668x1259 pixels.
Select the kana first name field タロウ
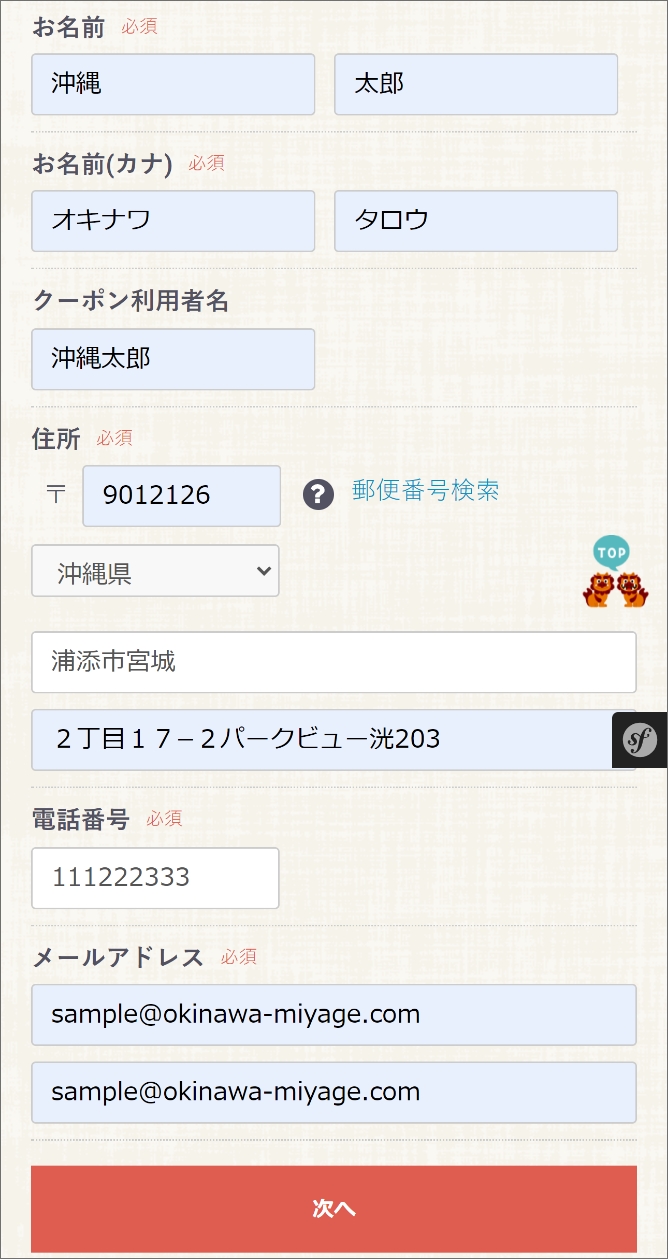pyautogui.click(x=475, y=221)
